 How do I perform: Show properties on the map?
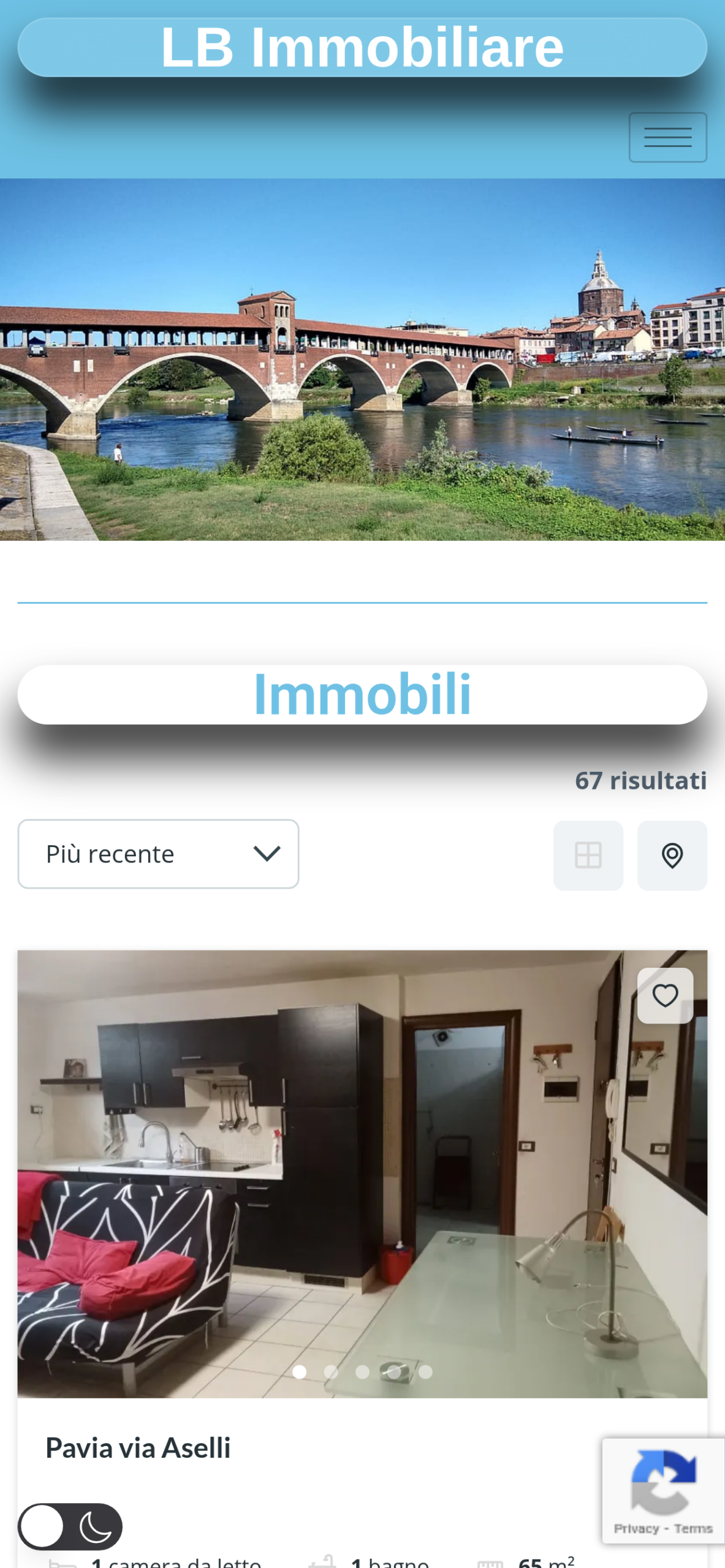pyautogui.click(x=672, y=855)
